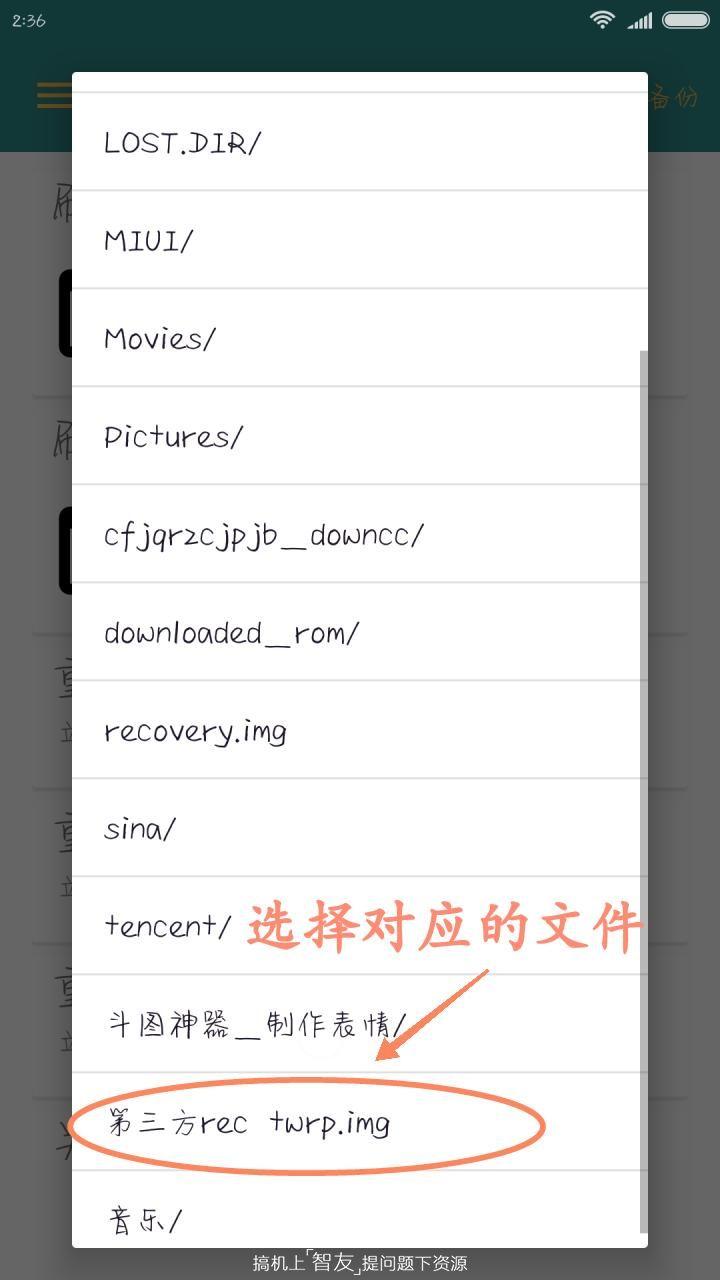Open the 音乐 folder
This screenshot has height=1280, width=720.
[360, 1210]
